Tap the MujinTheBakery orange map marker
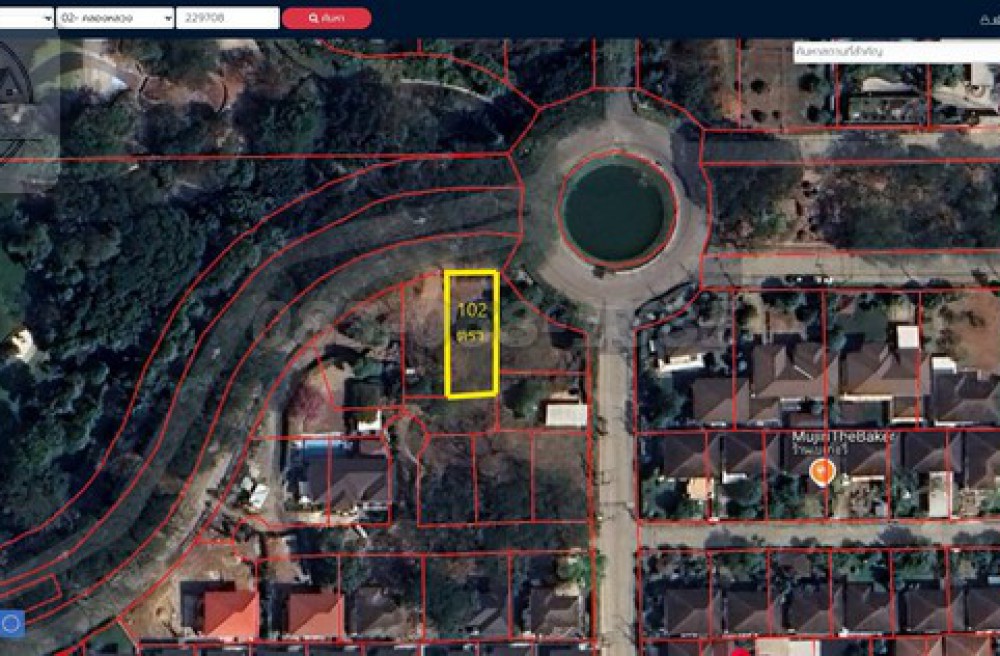Screen dimensions: 1000x656 coord(822,471)
